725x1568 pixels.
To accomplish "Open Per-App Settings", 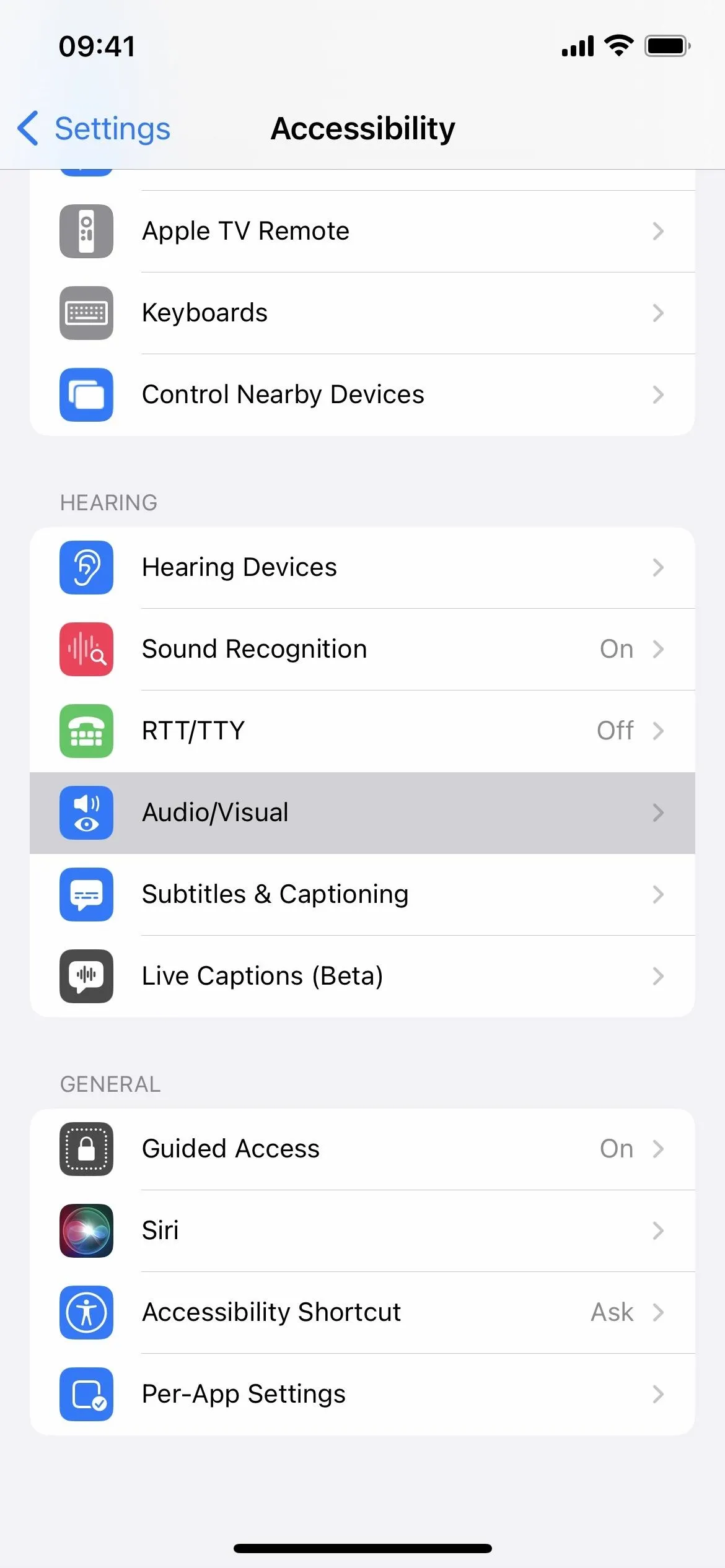I will coord(362,1394).
